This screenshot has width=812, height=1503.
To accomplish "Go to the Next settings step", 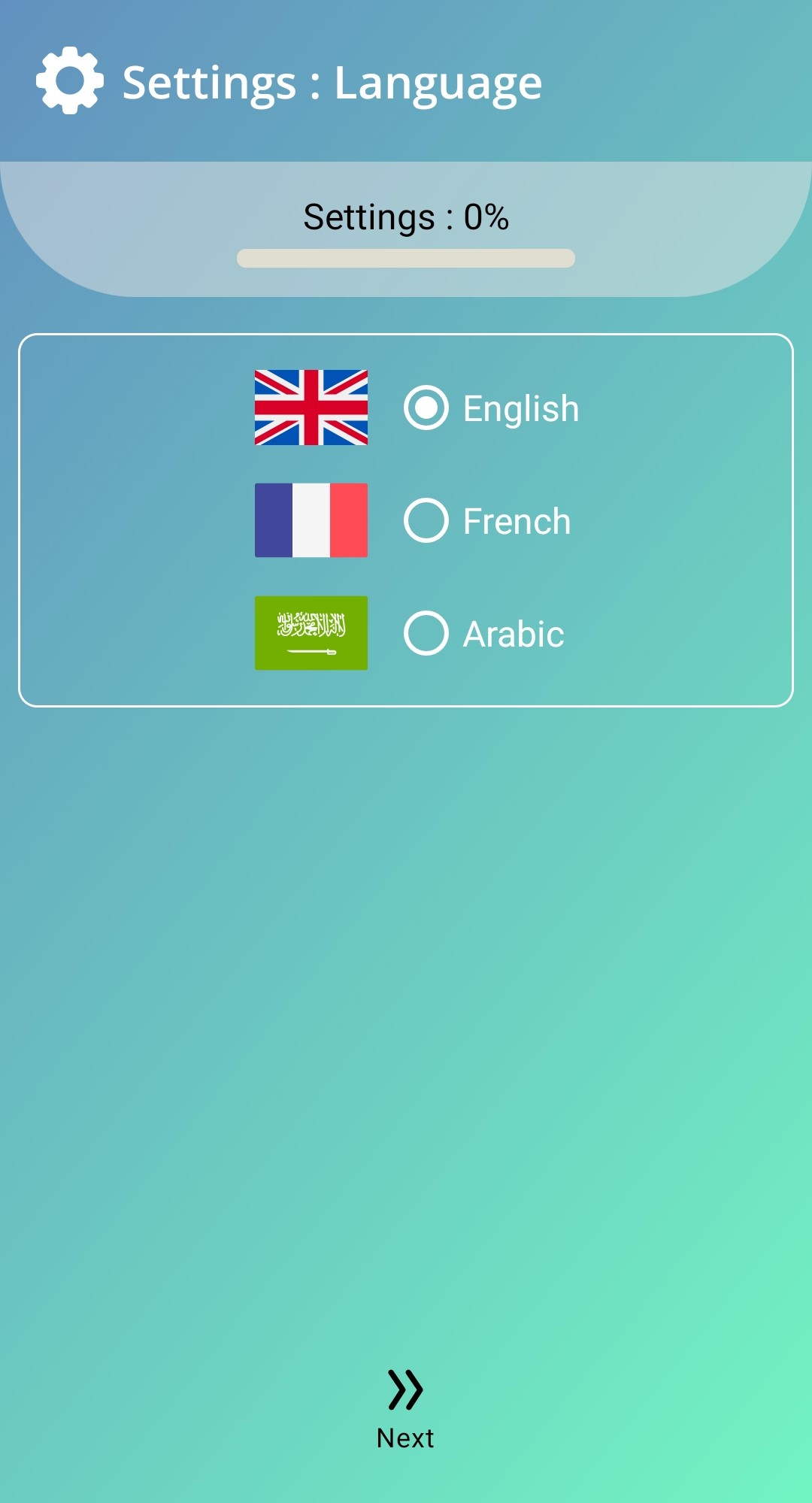I will [x=405, y=1408].
